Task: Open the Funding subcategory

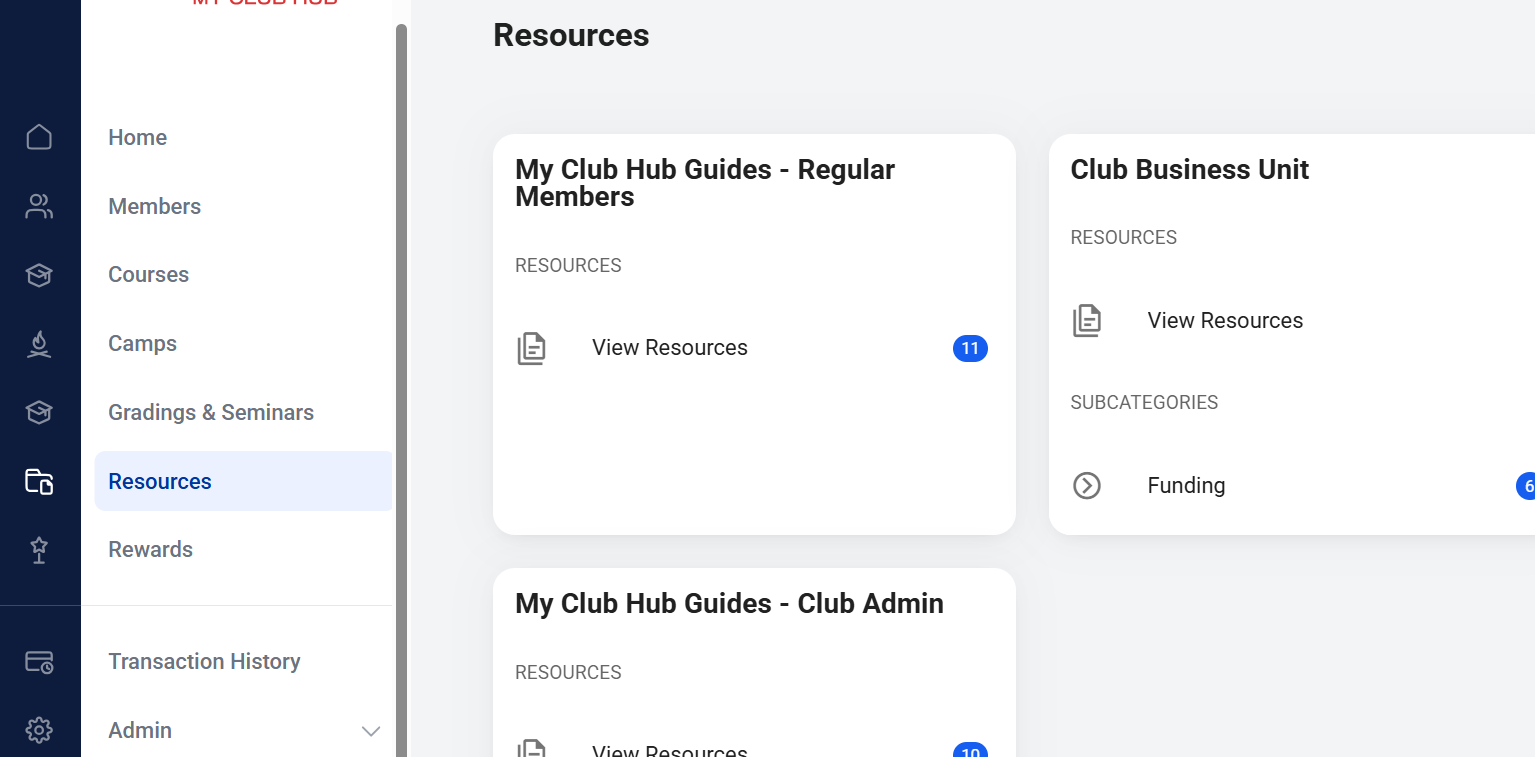Action: tap(1186, 486)
